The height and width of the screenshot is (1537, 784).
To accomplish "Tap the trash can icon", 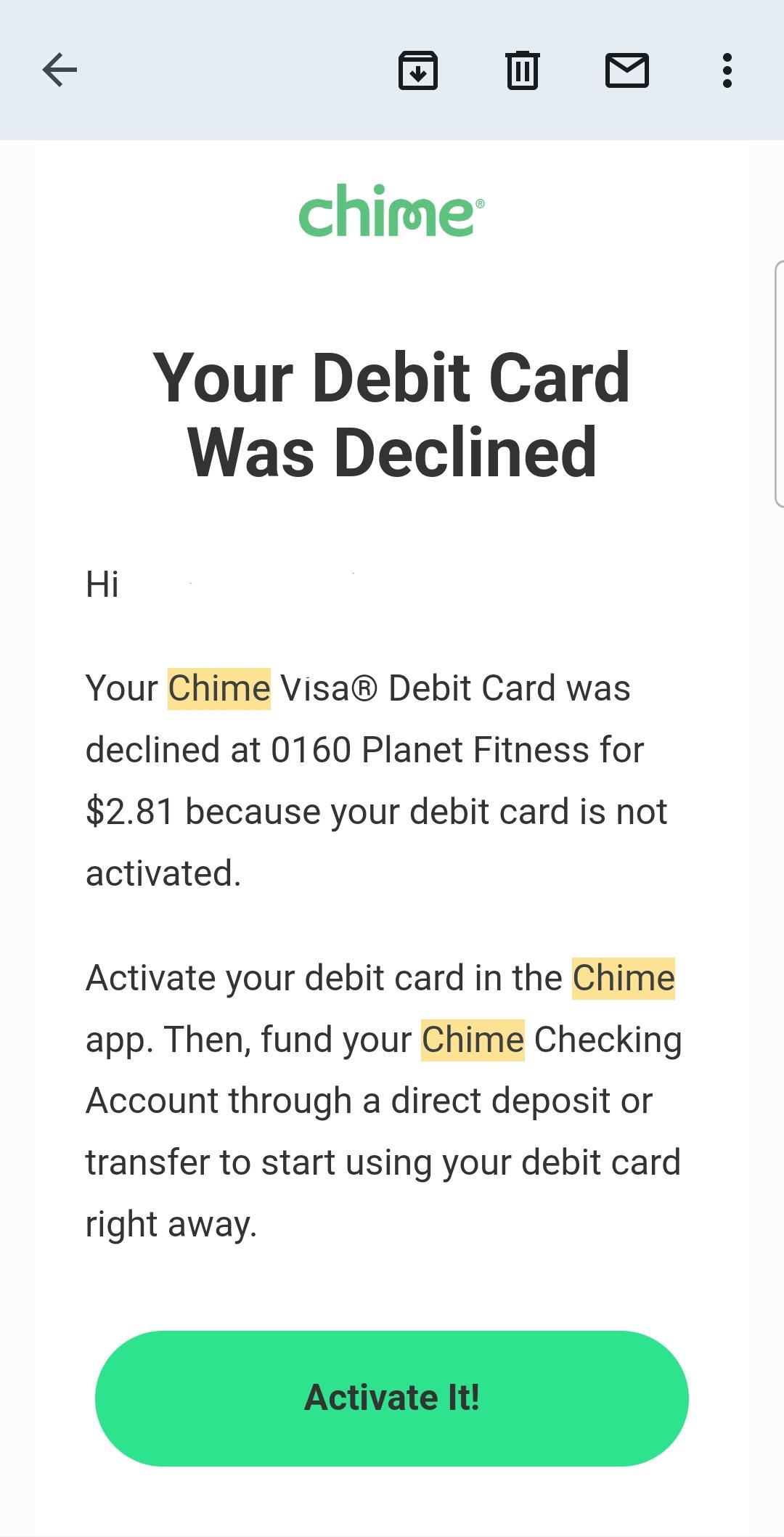I will tap(522, 70).
